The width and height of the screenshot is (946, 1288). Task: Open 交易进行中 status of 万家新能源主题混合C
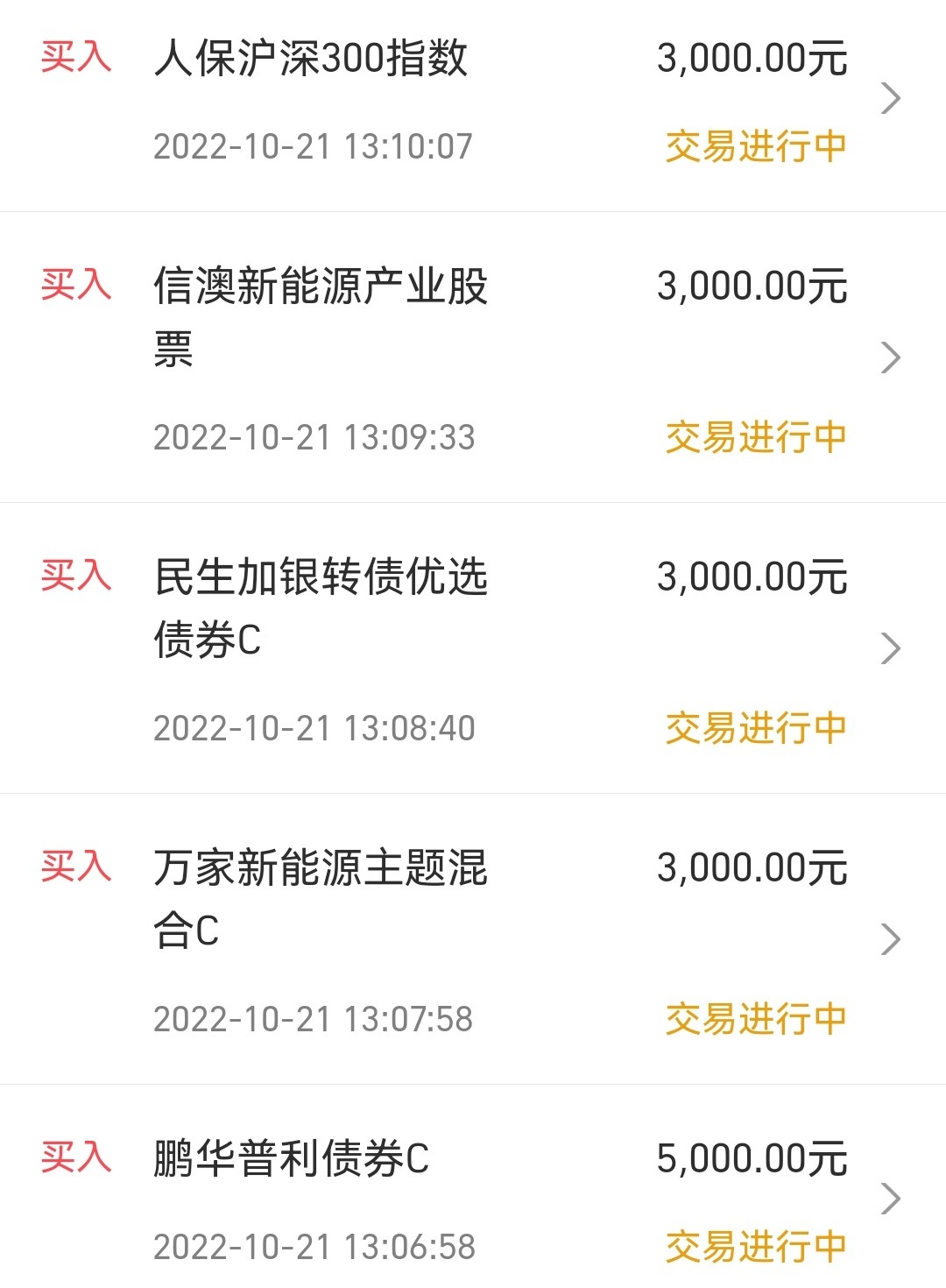pos(755,1017)
